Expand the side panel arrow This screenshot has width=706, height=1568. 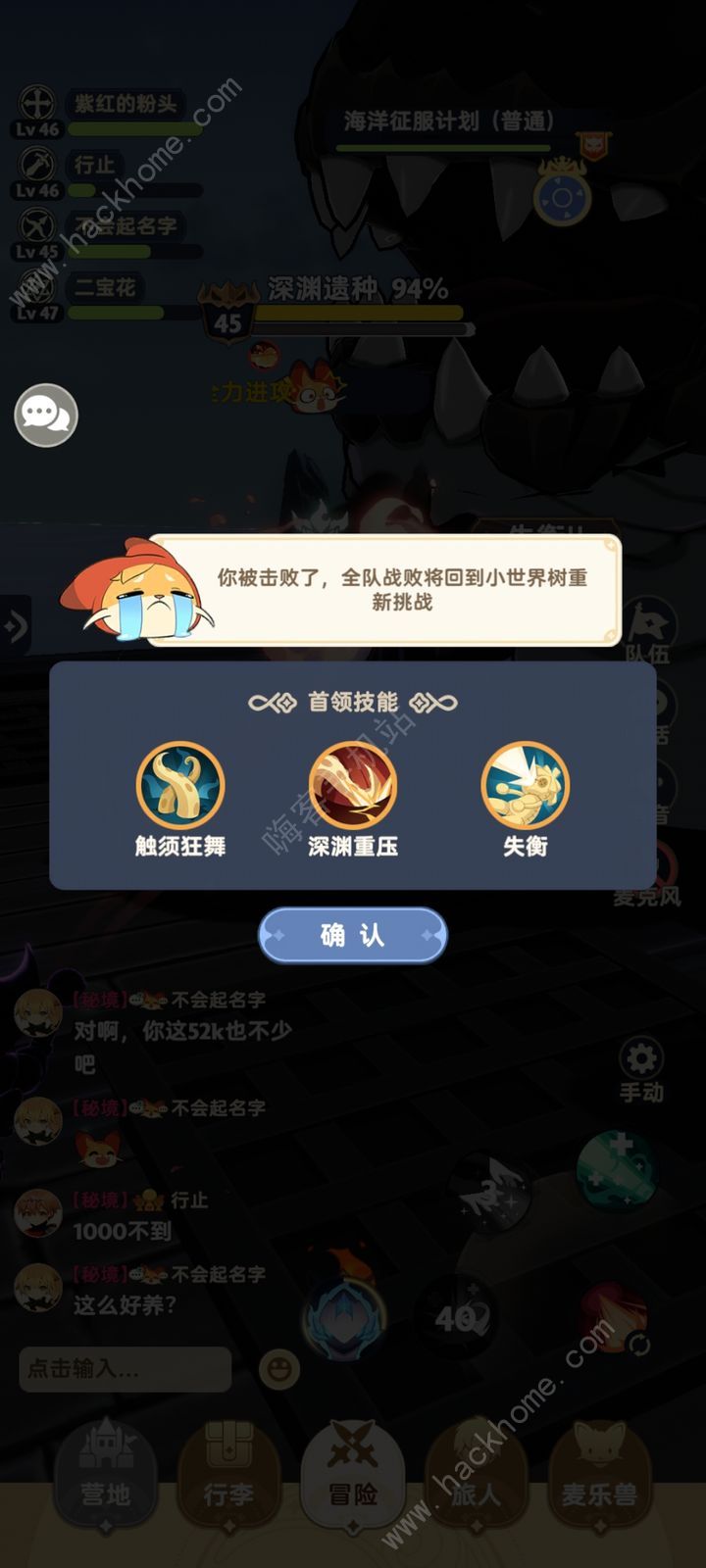[x=15, y=625]
